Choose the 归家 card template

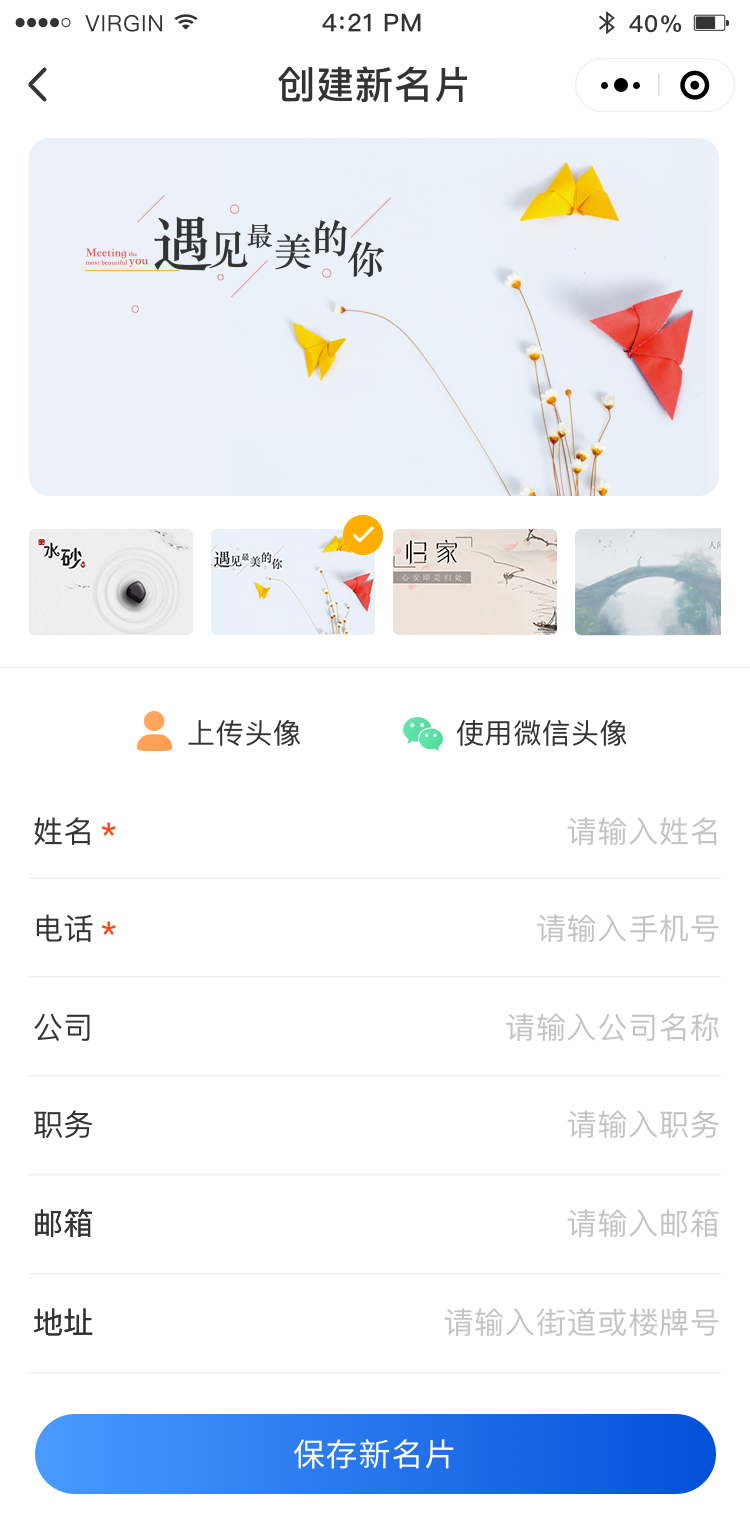click(475, 582)
